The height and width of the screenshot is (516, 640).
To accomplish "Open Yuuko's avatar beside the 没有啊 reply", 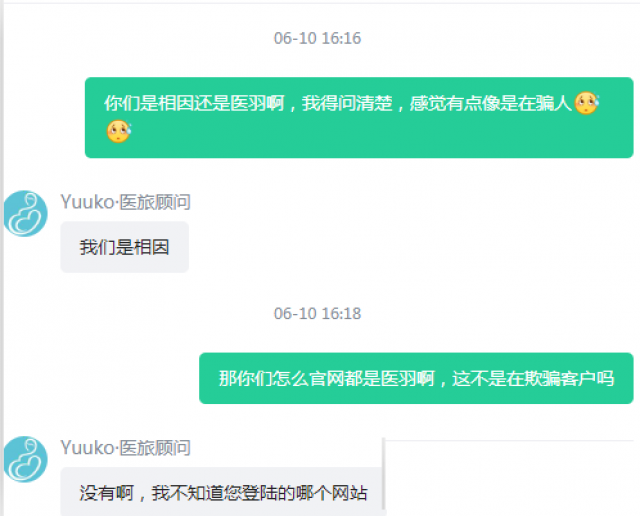I will (x=26, y=459).
